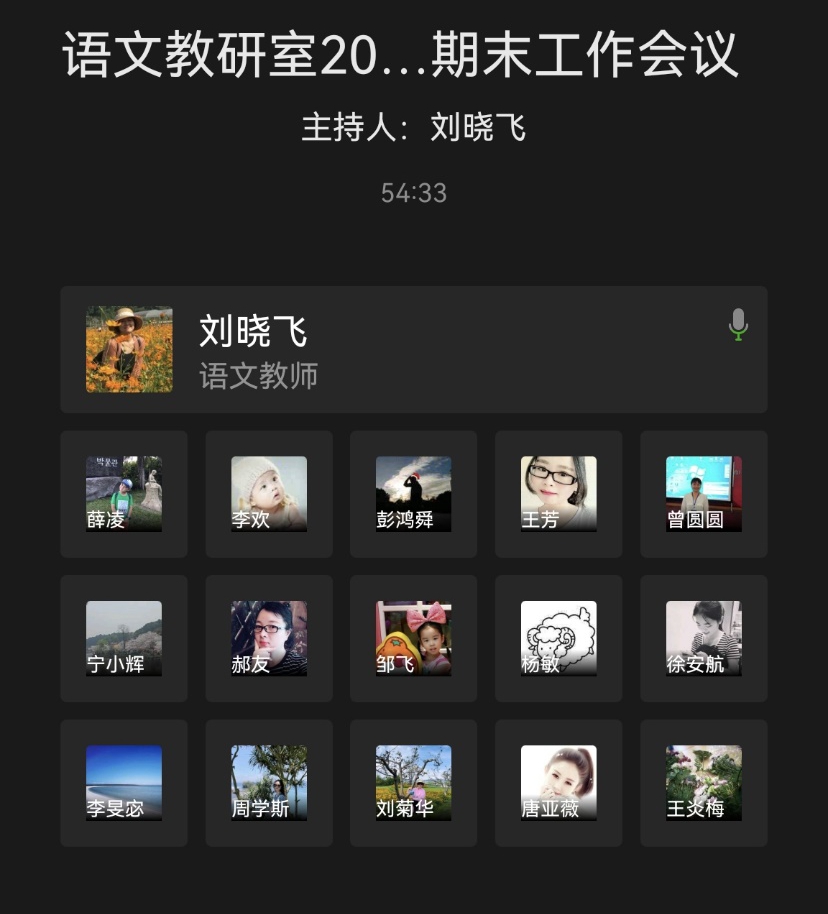The width and height of the screenshot is (828, 914).
Task: Tap the 刘菊华 attendee tile
Action: coord(413,783)
